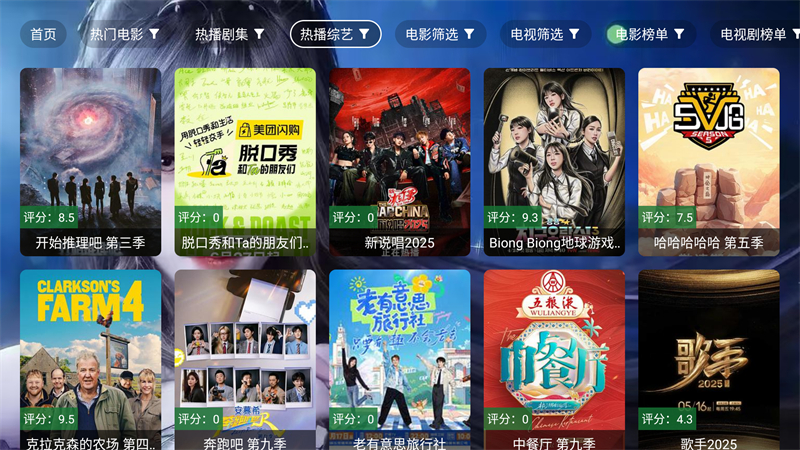Viewport: 800px width, 450px height.
Task: Open the 热播剧集 tab
Action: [x=229, y=34]
